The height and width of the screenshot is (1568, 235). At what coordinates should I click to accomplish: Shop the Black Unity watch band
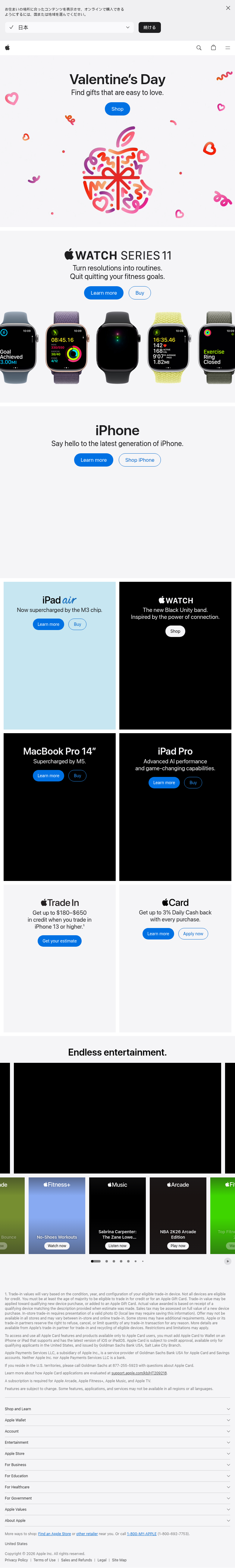[x=175, y=631]
